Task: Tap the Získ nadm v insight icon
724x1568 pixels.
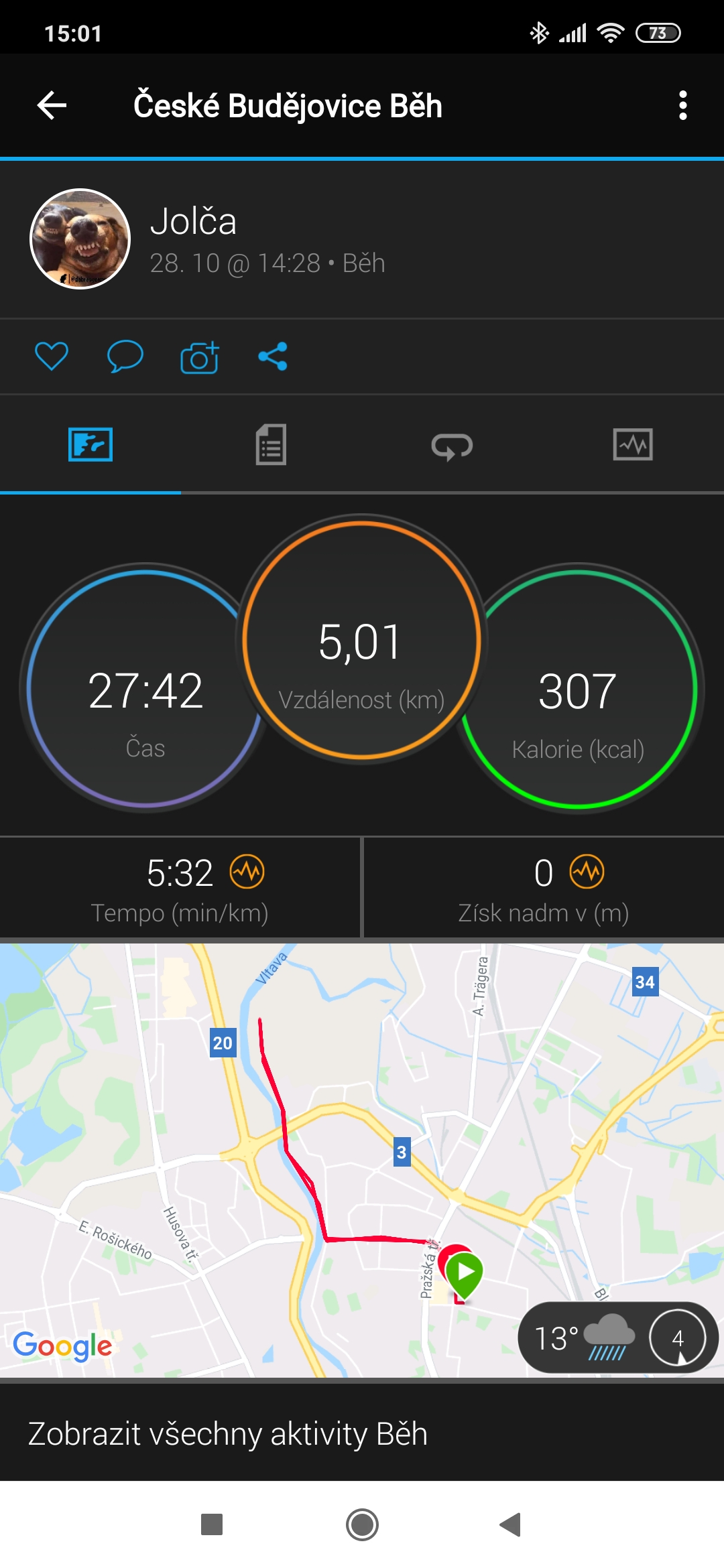Action: [587, 872]
